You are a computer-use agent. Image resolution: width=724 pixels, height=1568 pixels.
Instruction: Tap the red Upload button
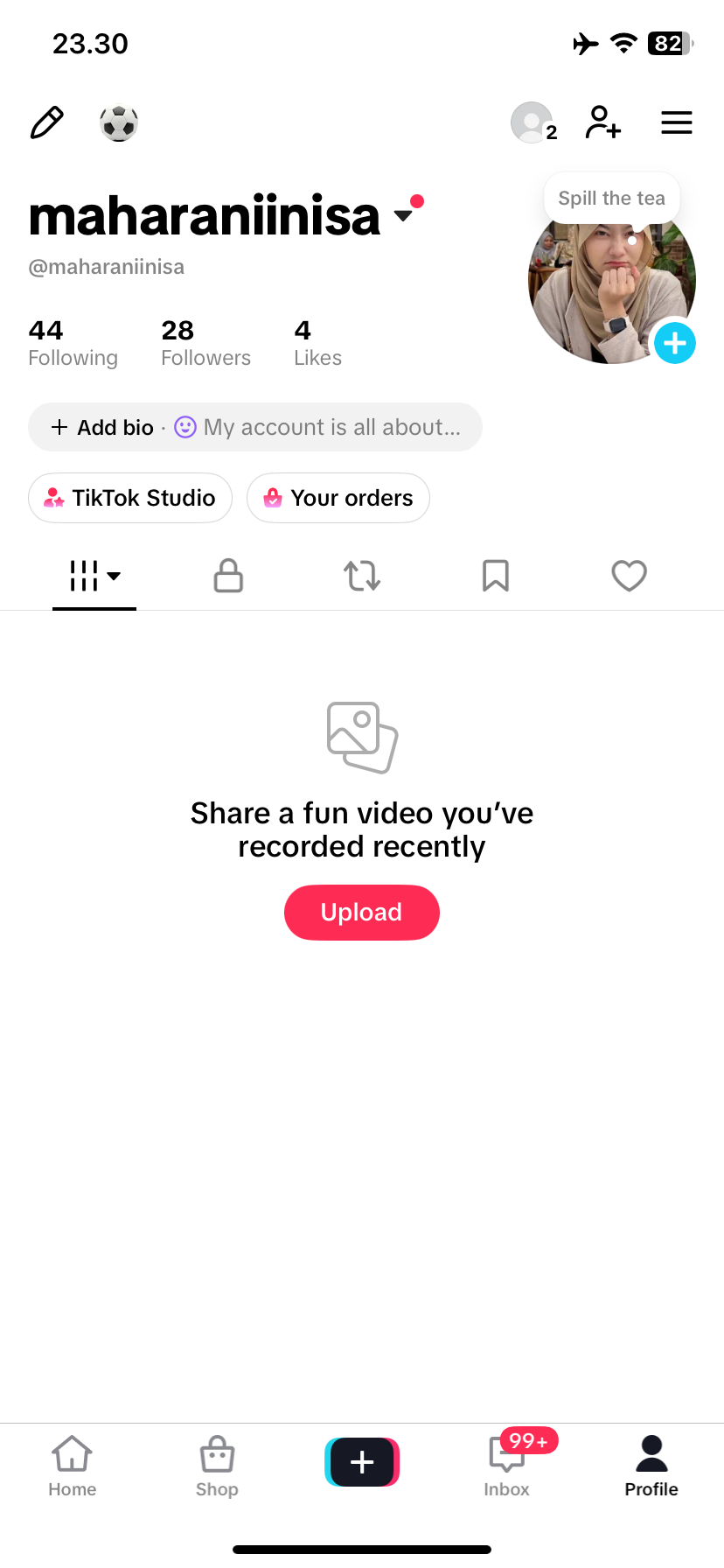362,913
